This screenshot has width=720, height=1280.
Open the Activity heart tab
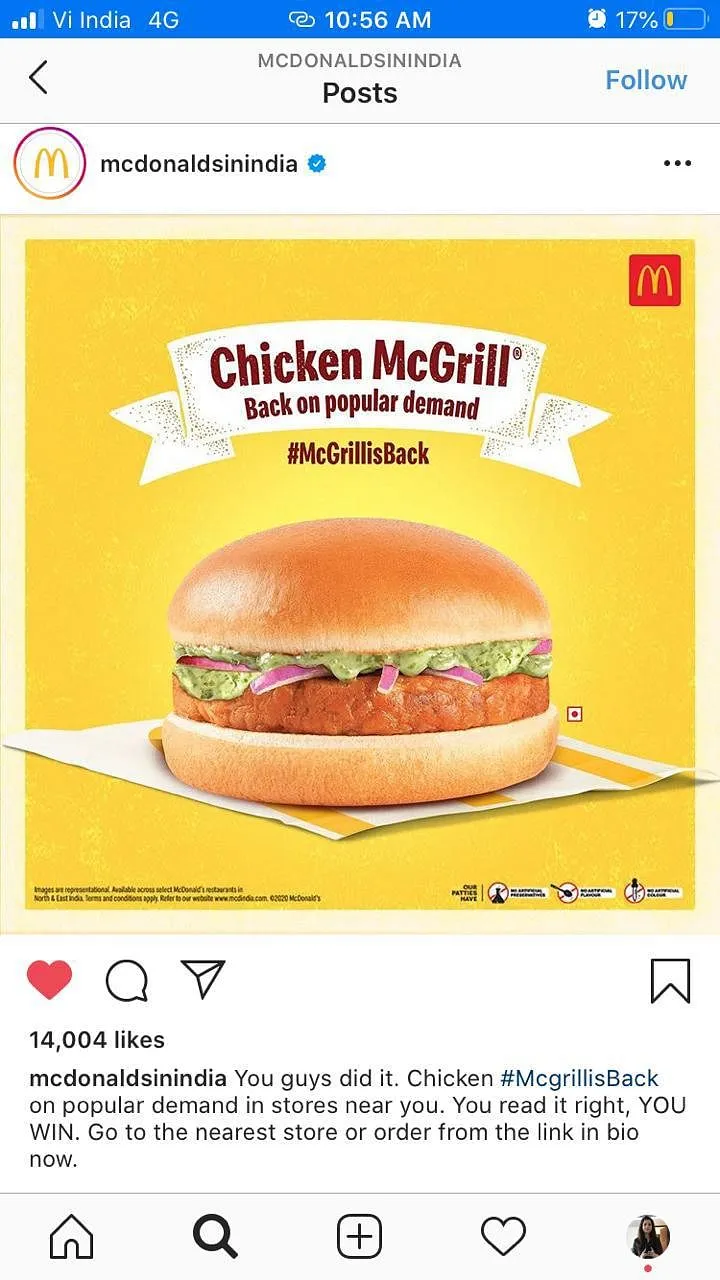coord(503,1237)
